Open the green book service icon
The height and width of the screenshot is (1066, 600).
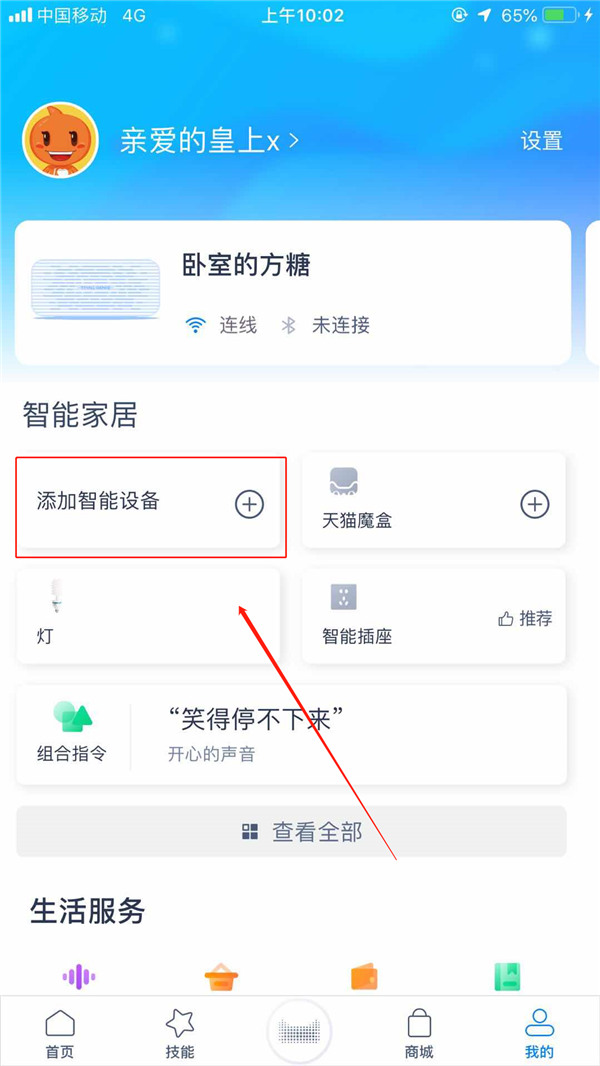507,976
